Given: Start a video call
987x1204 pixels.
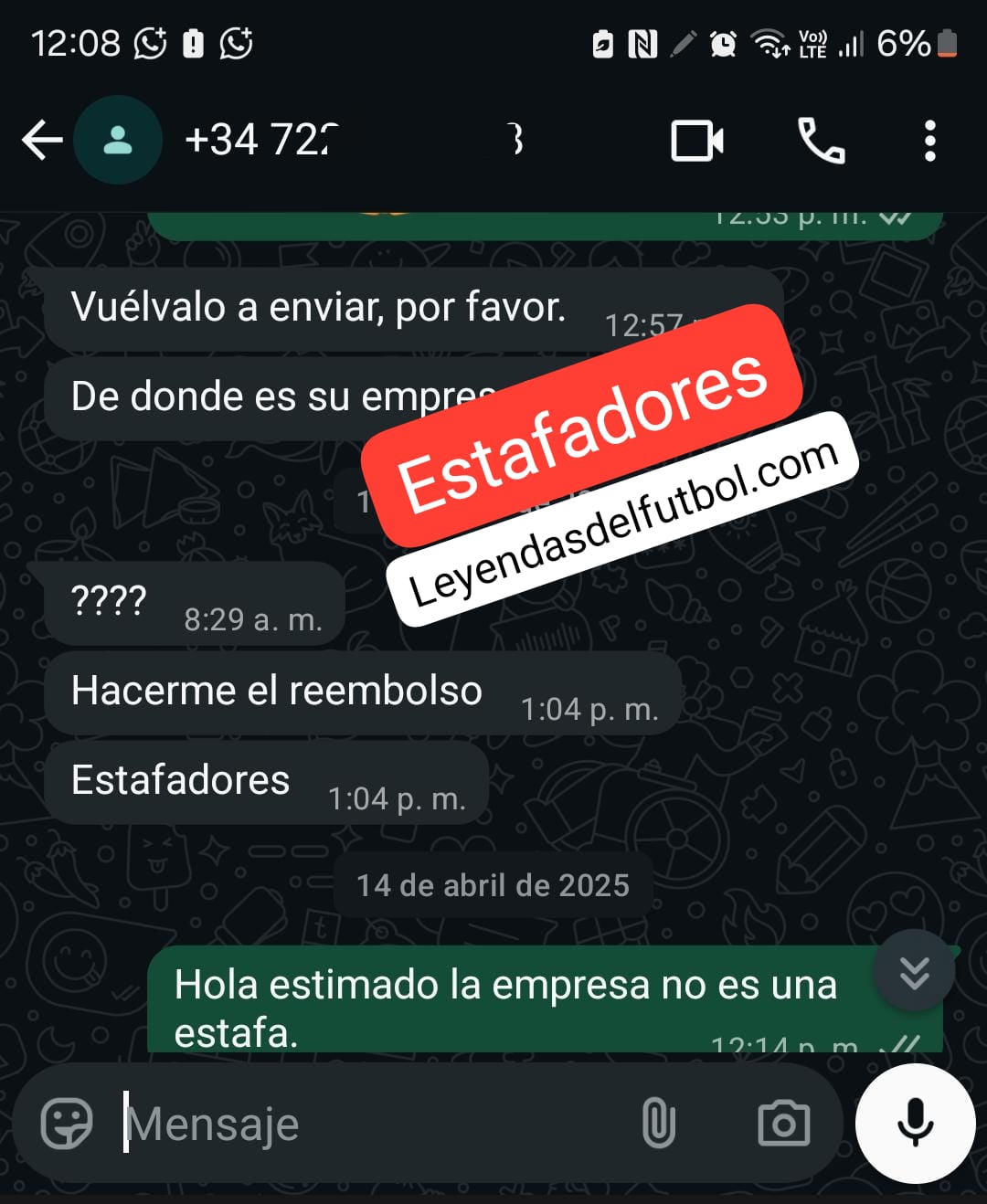Looking at the screenshot, I should [696, 141].
